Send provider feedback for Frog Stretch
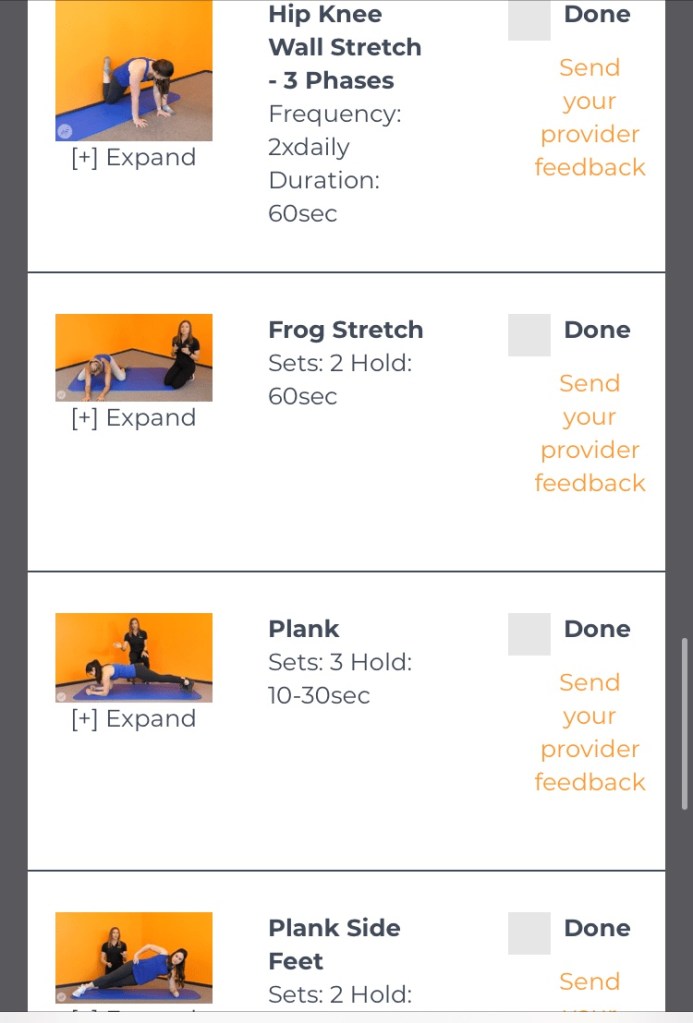The height and width of the screenshot is (1023, 693). [589, 432]
